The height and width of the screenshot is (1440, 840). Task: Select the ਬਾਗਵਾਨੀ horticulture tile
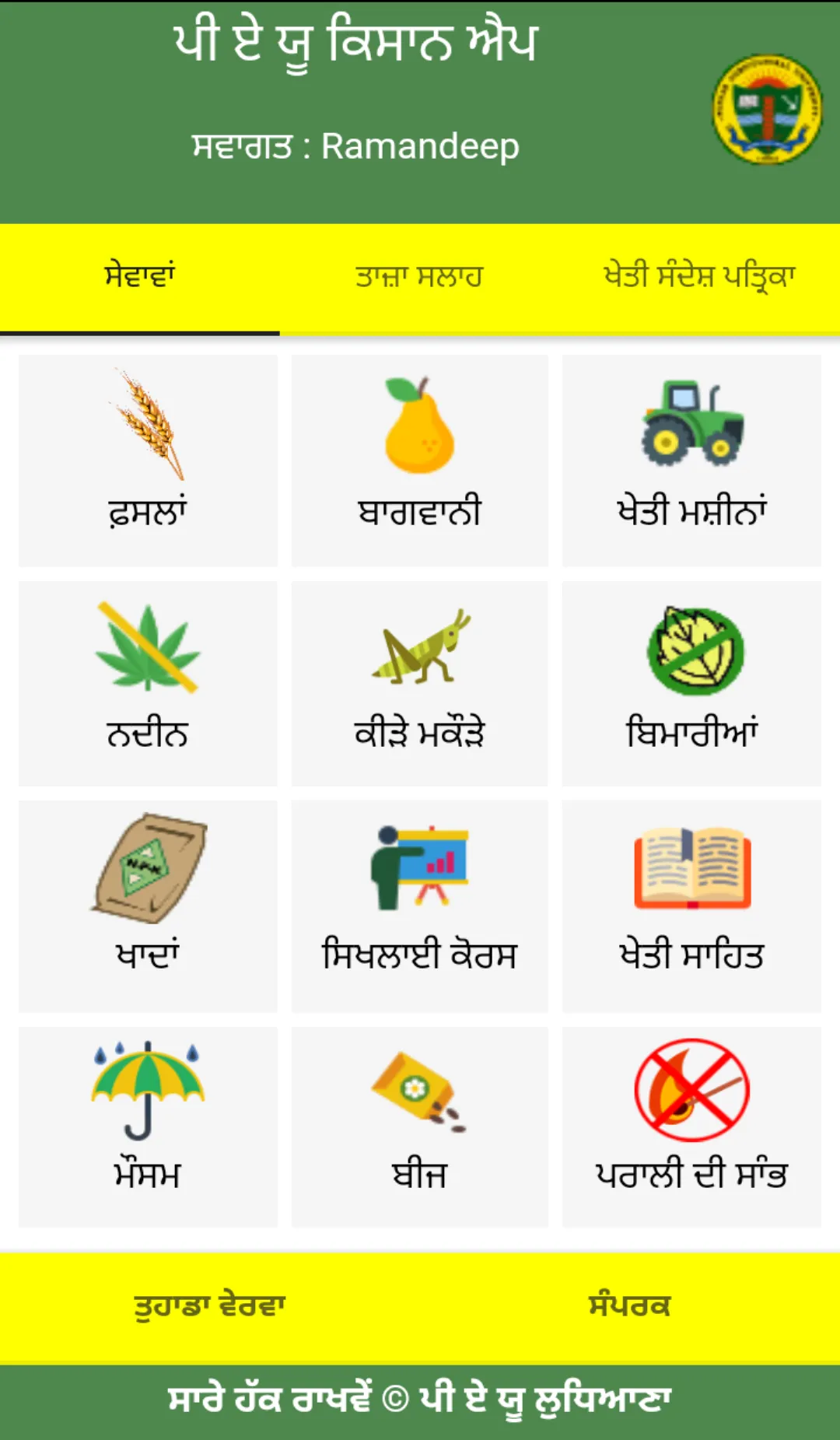(419, 460)
